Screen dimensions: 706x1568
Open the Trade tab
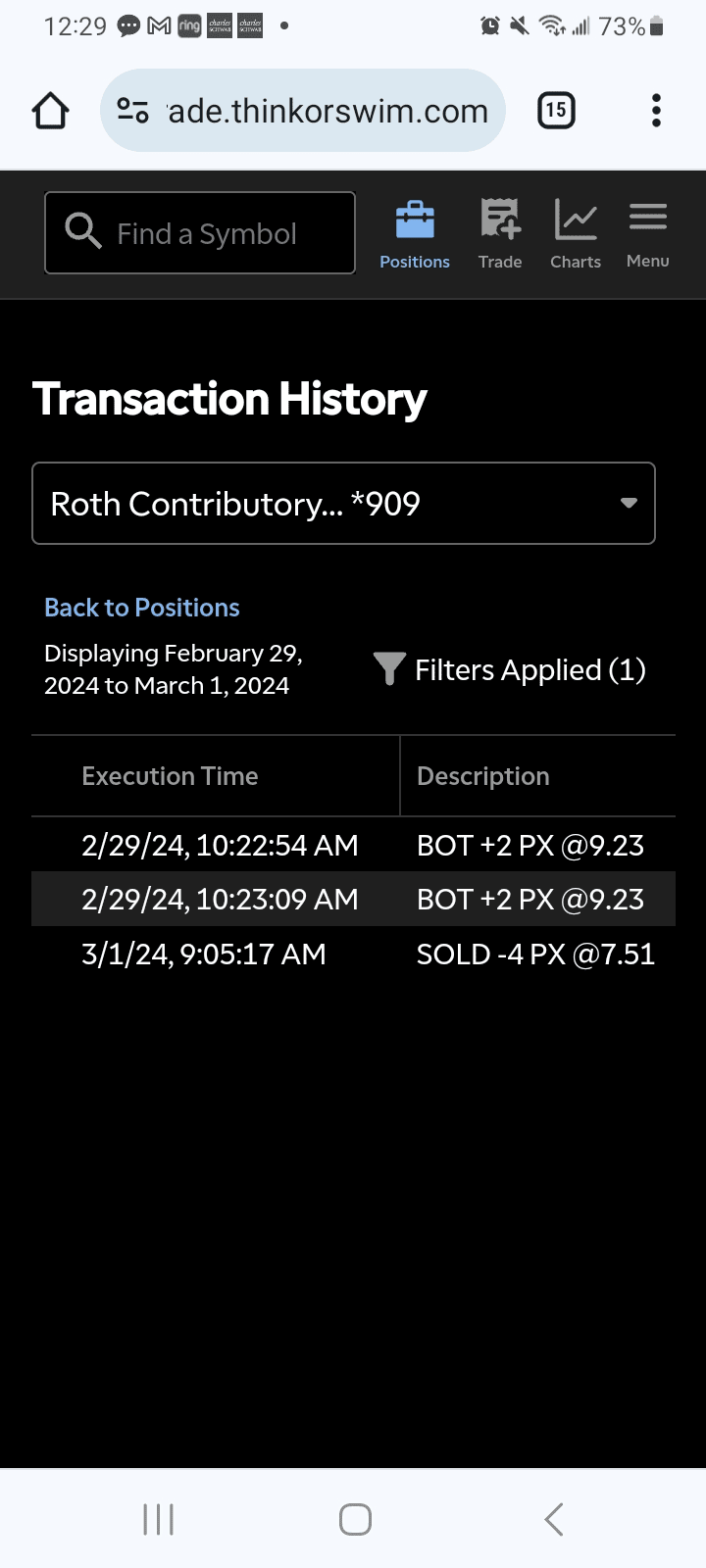500,235
